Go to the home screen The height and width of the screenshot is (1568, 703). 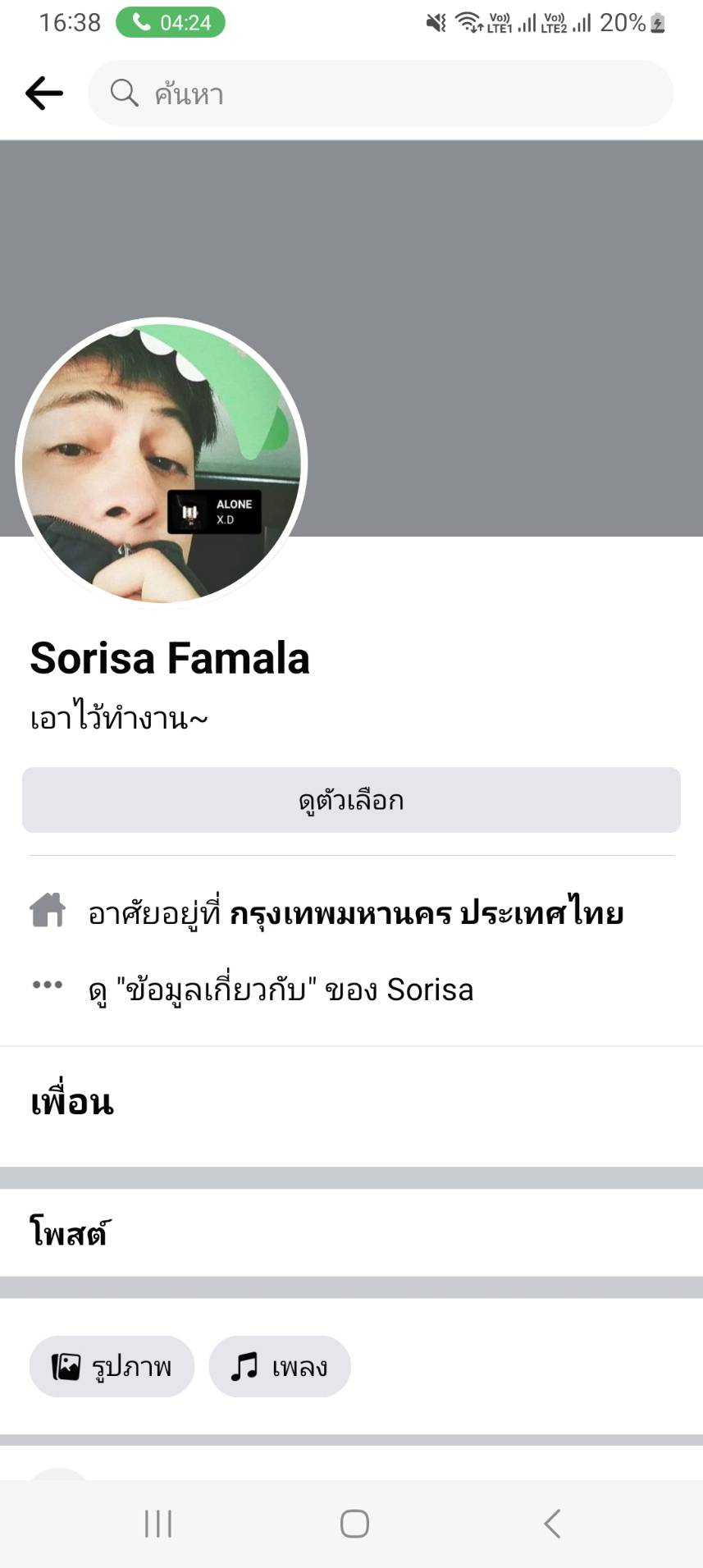point(354,1524)
